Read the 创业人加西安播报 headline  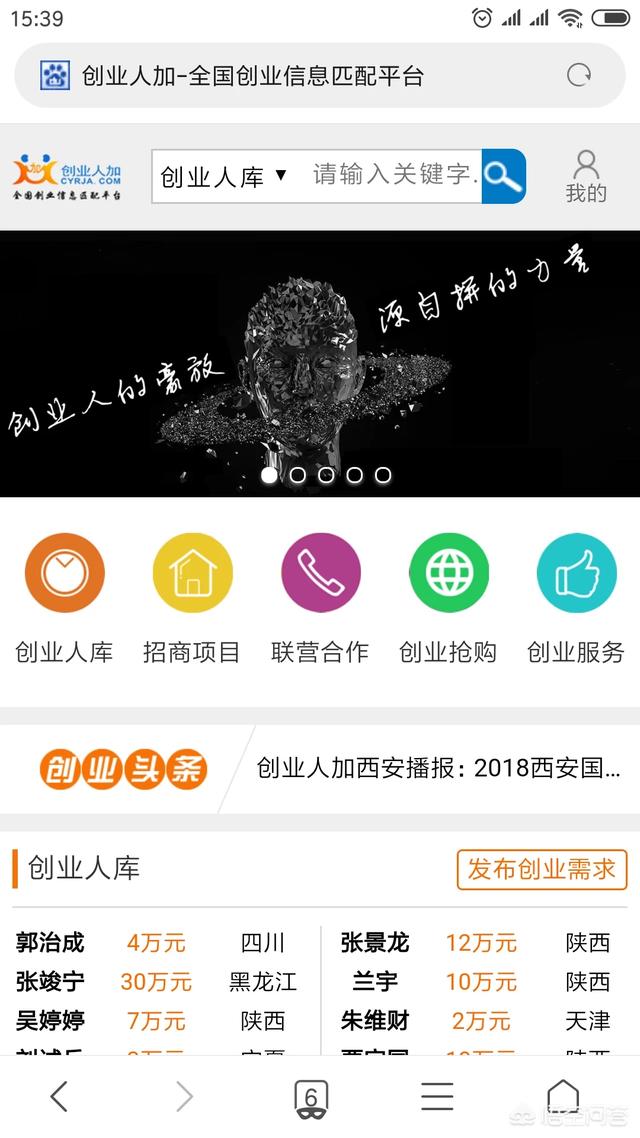pyautogui.click(x=438, y=768)
